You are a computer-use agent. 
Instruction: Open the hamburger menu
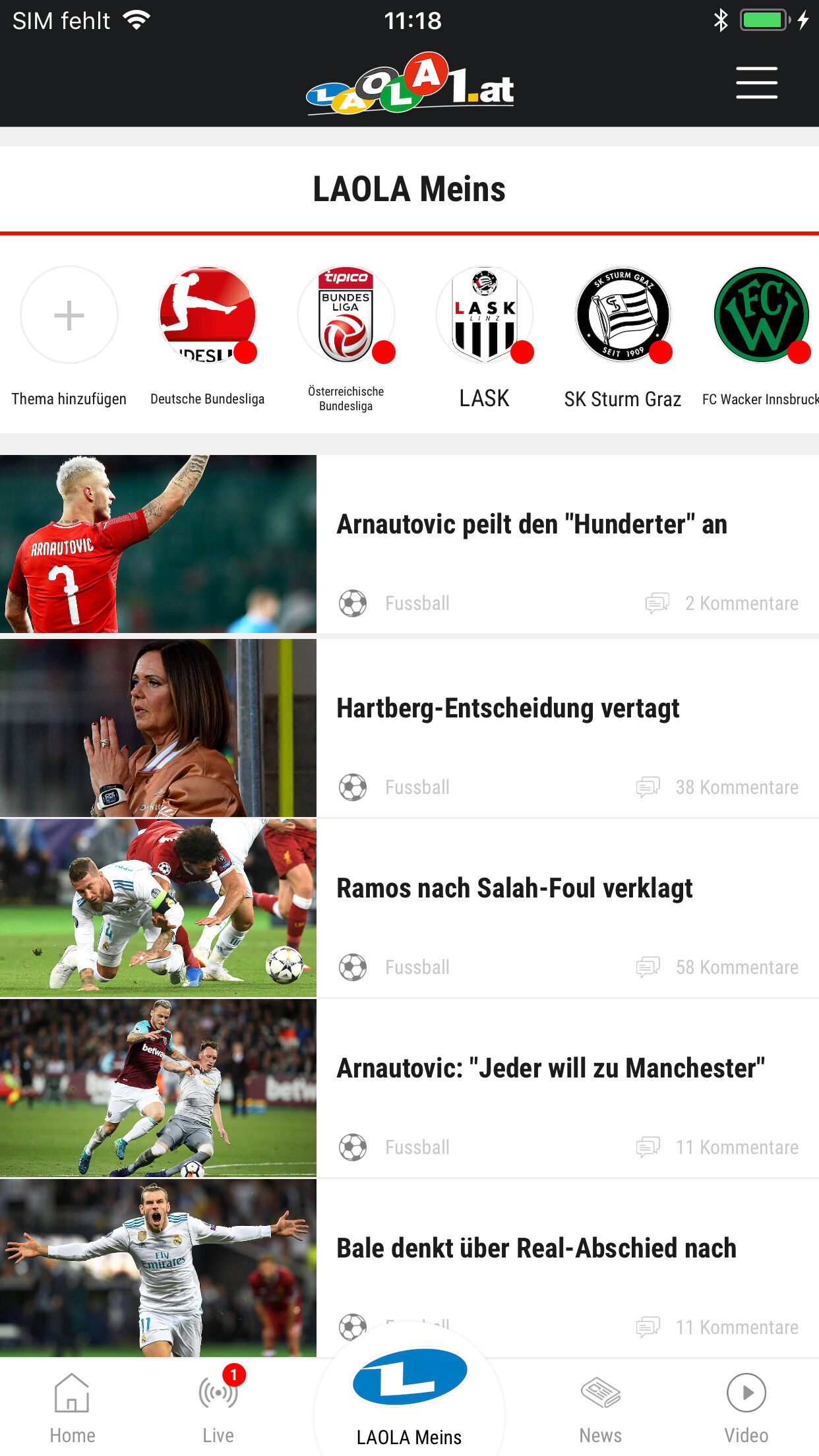[x=756, y=83]
